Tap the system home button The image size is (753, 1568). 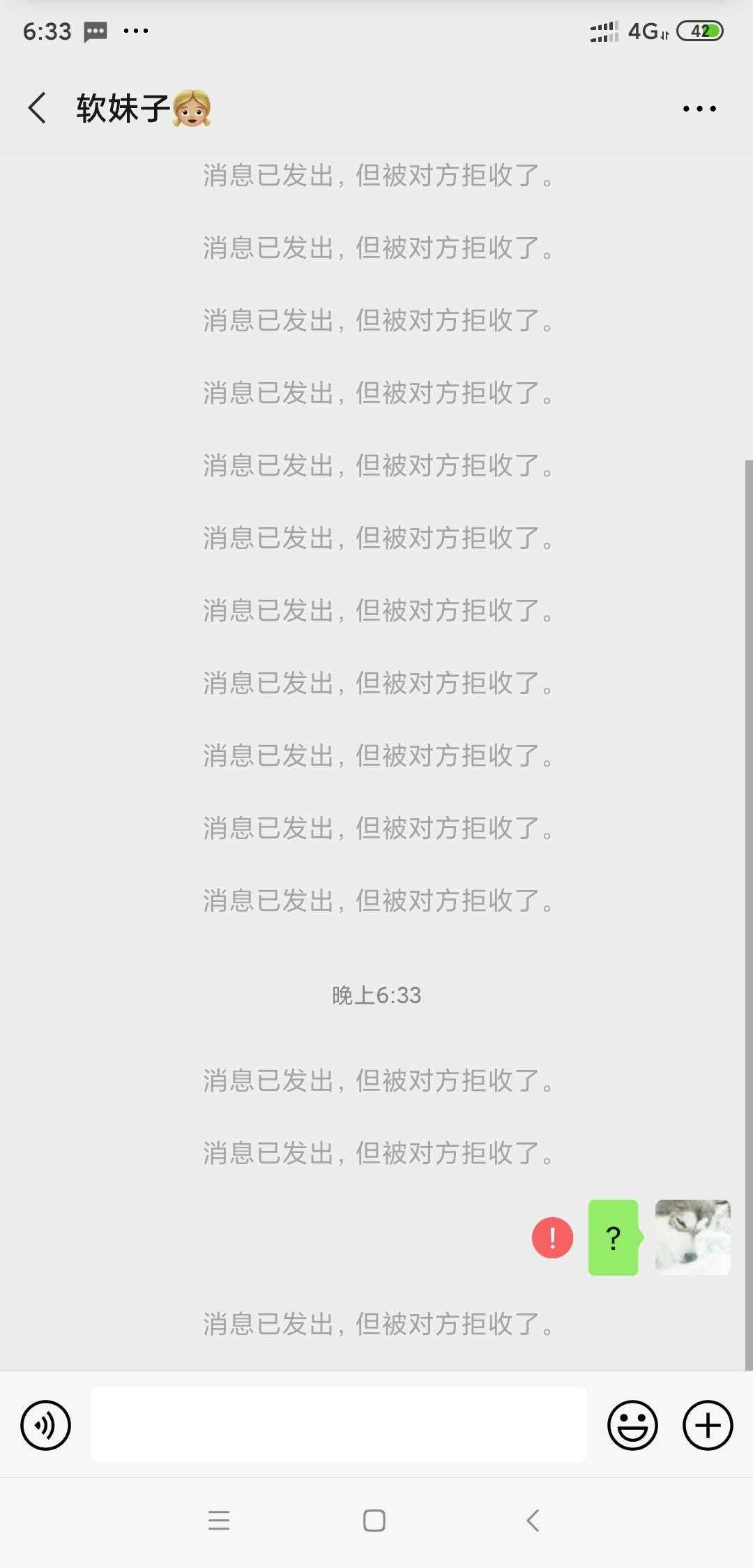pos(374,1521)
